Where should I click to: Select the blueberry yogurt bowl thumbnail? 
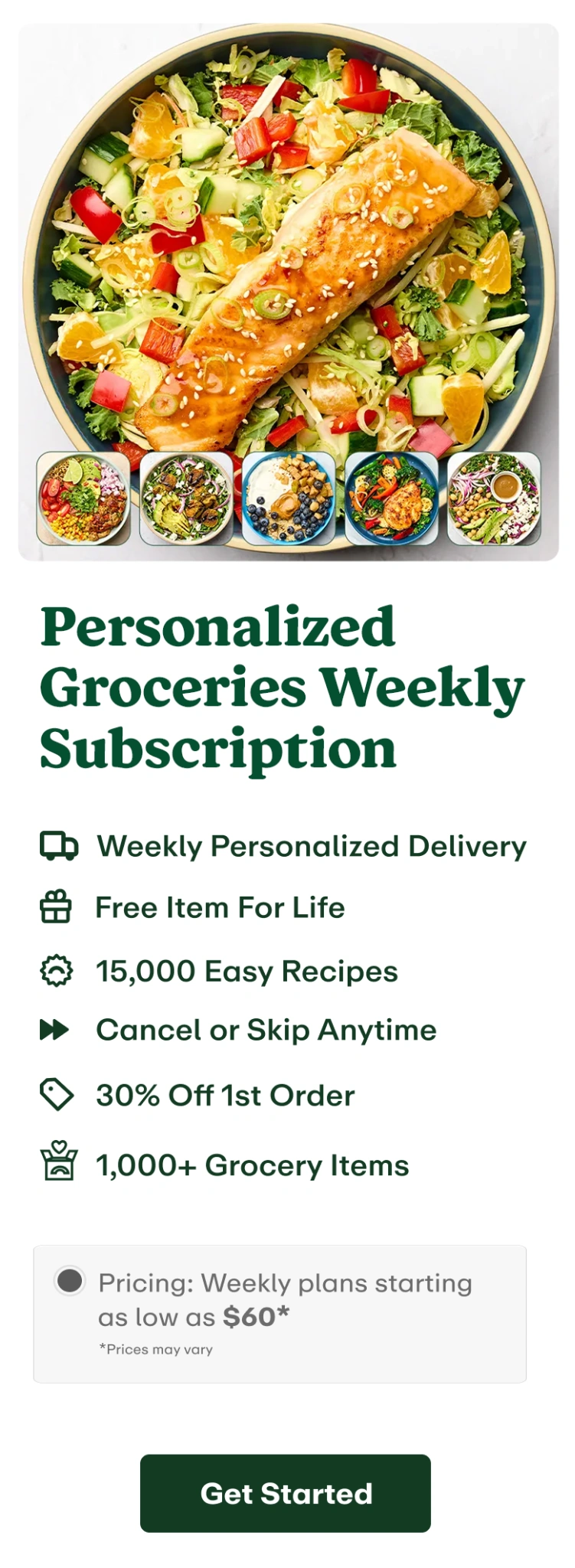coord(289,498)
